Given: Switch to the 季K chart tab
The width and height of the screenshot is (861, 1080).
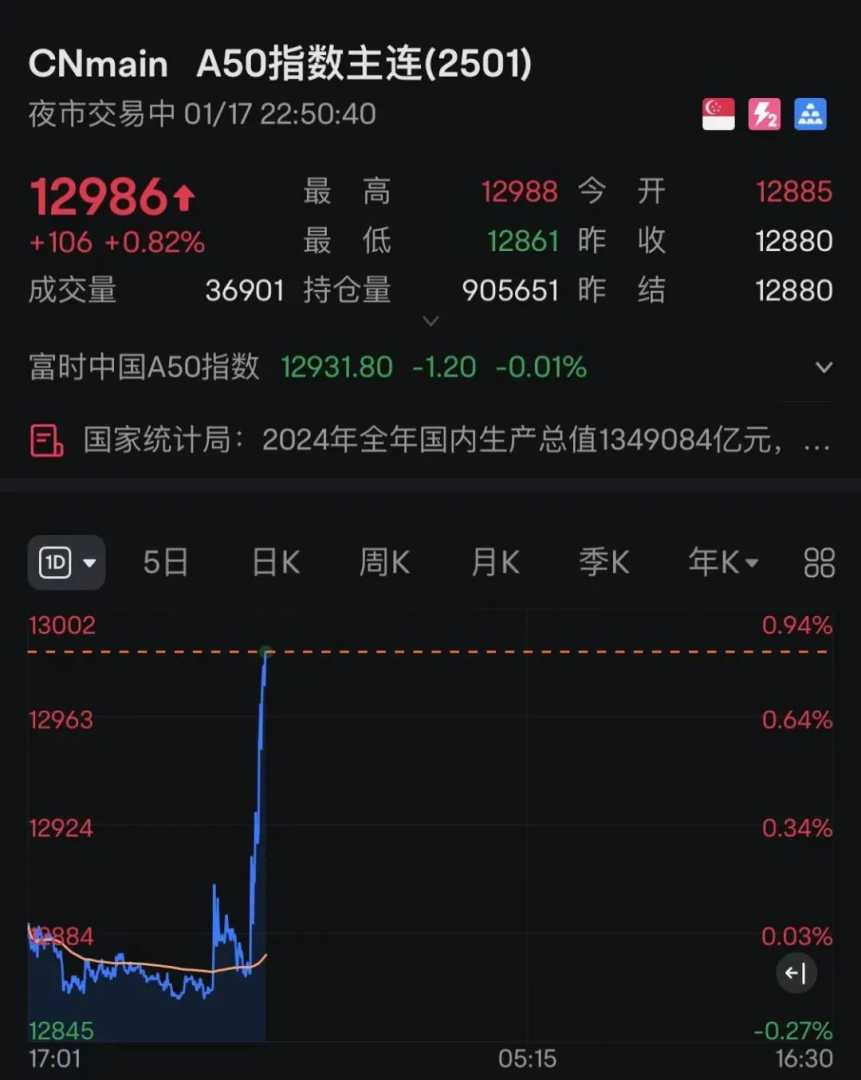Looking at the screenshot, I should coord(604,563).
